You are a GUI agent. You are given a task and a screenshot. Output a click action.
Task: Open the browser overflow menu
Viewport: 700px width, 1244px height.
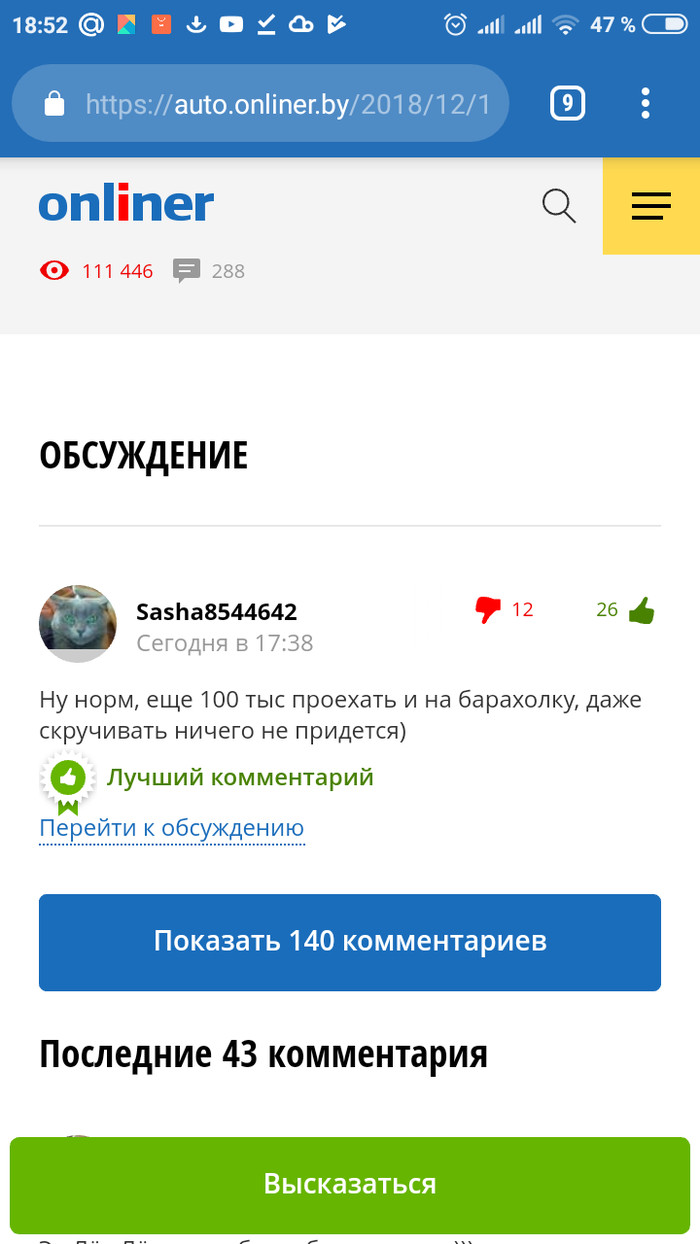(645, 104)
